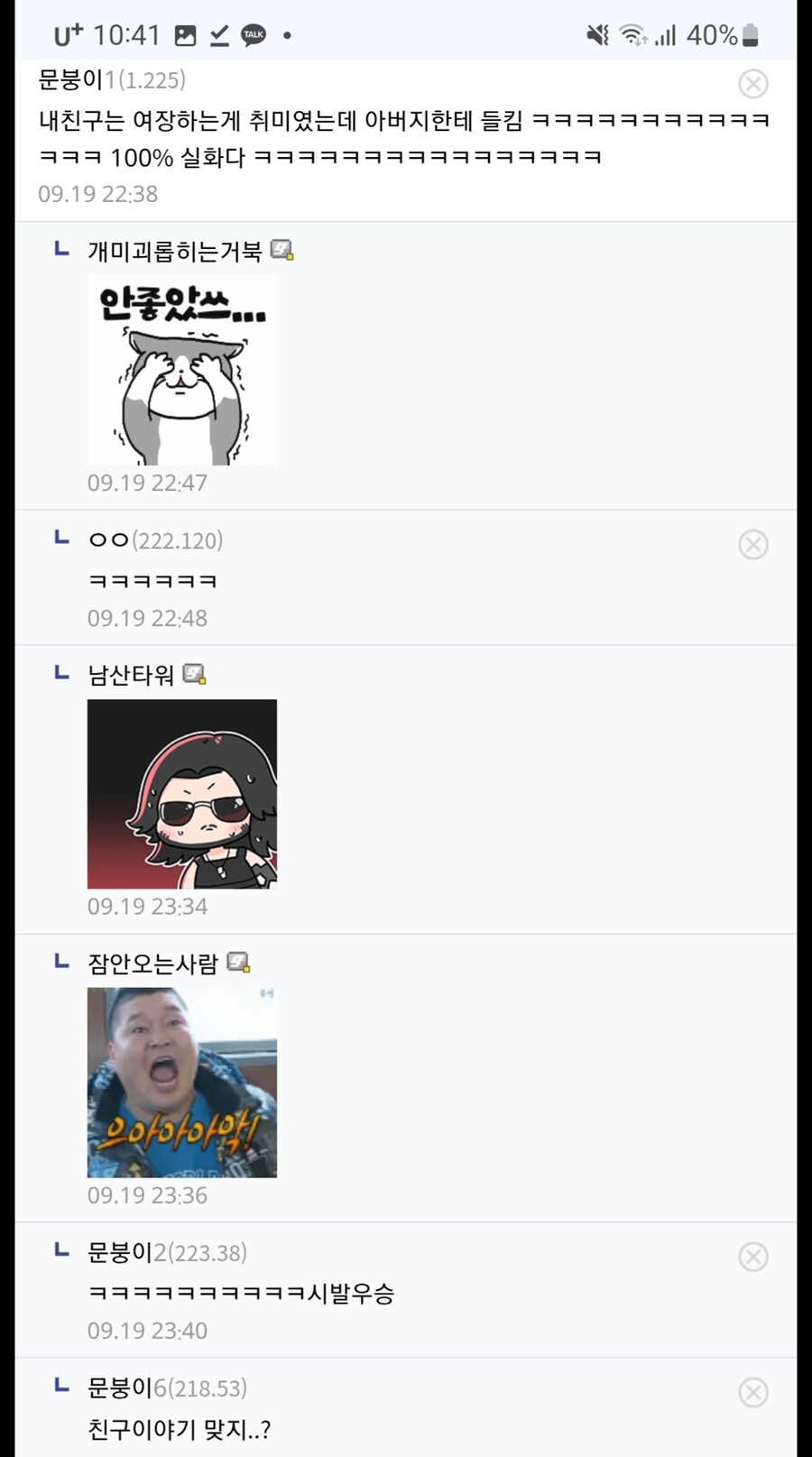
Task: Open 잠안오는사람's profile
Action: coord(152,964)
